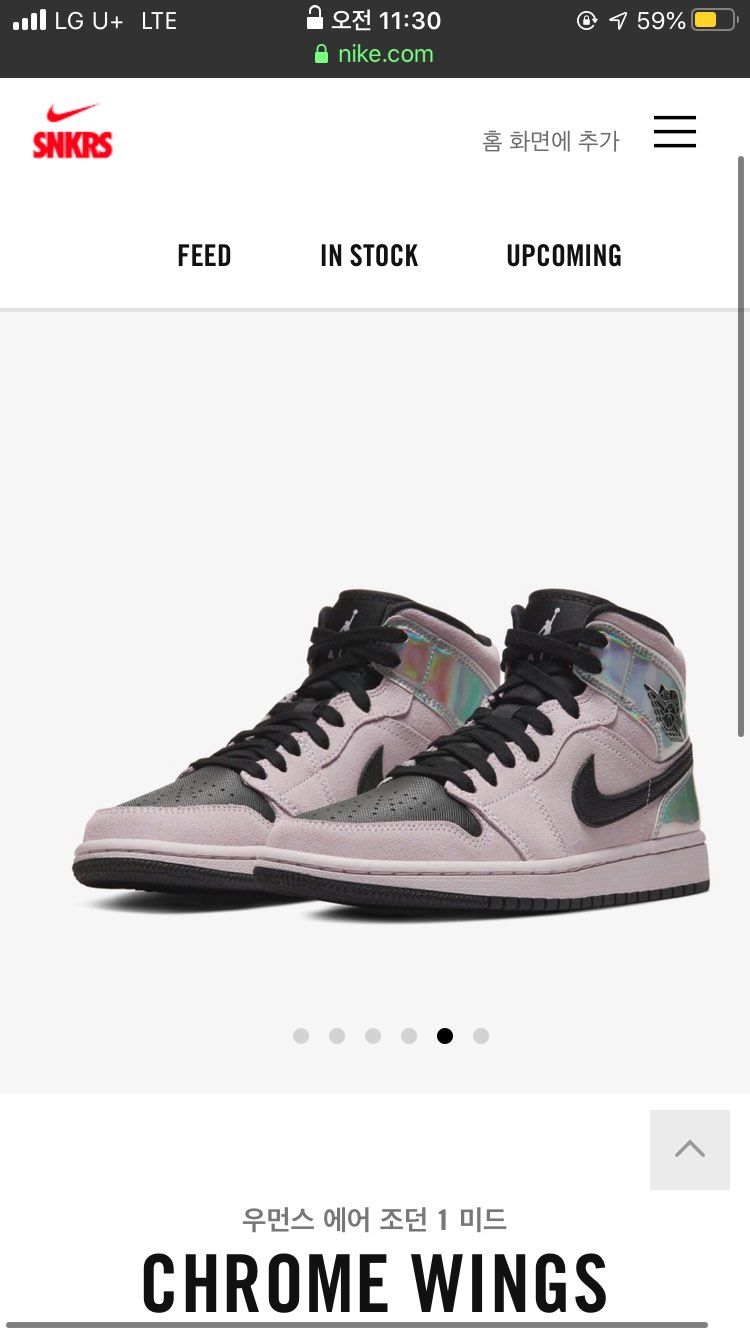Viewport: 750px width, 1334px height.
Task: Select the first image page dot
Action: click(301, 1036)
